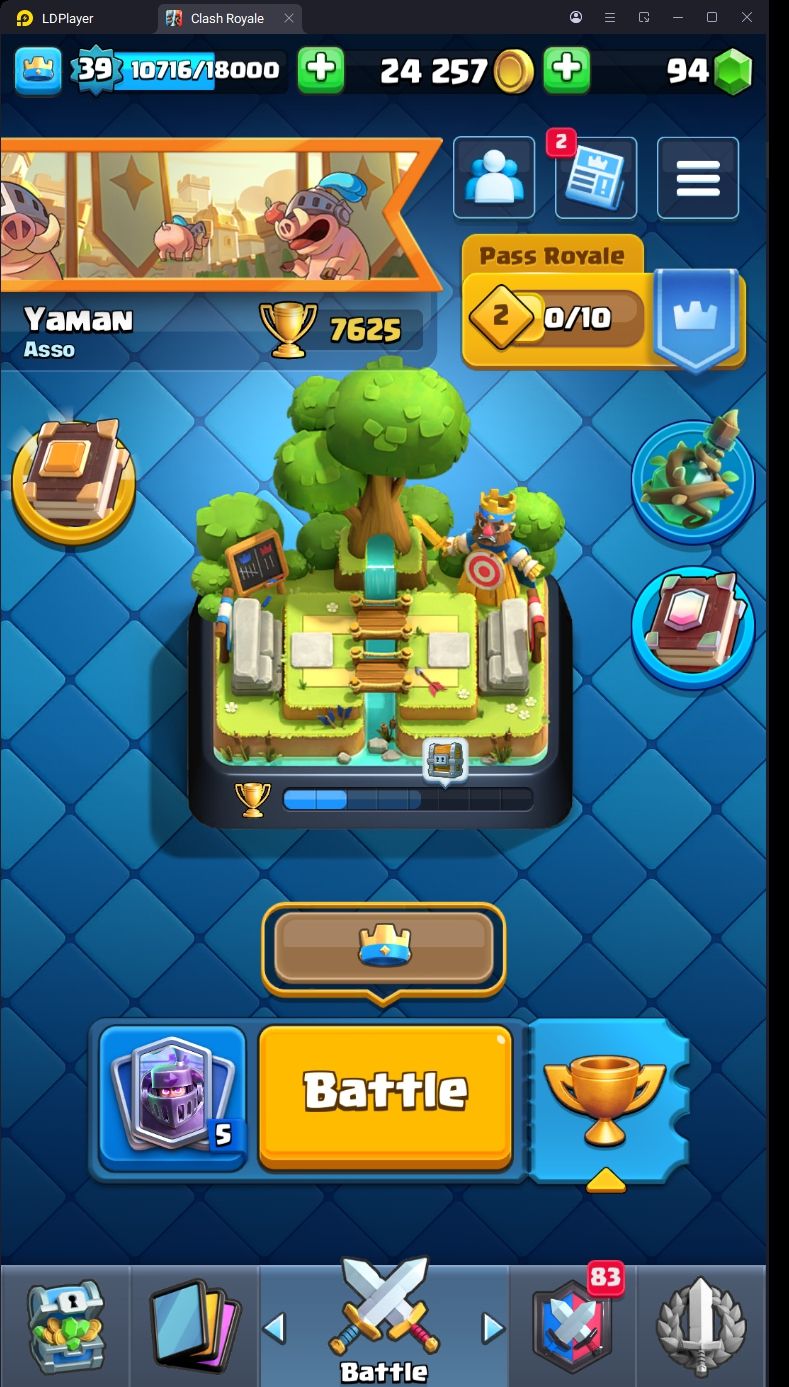Open the crown chest progress bar
The image size is (789, 1387).
click(x=383, y=952)
